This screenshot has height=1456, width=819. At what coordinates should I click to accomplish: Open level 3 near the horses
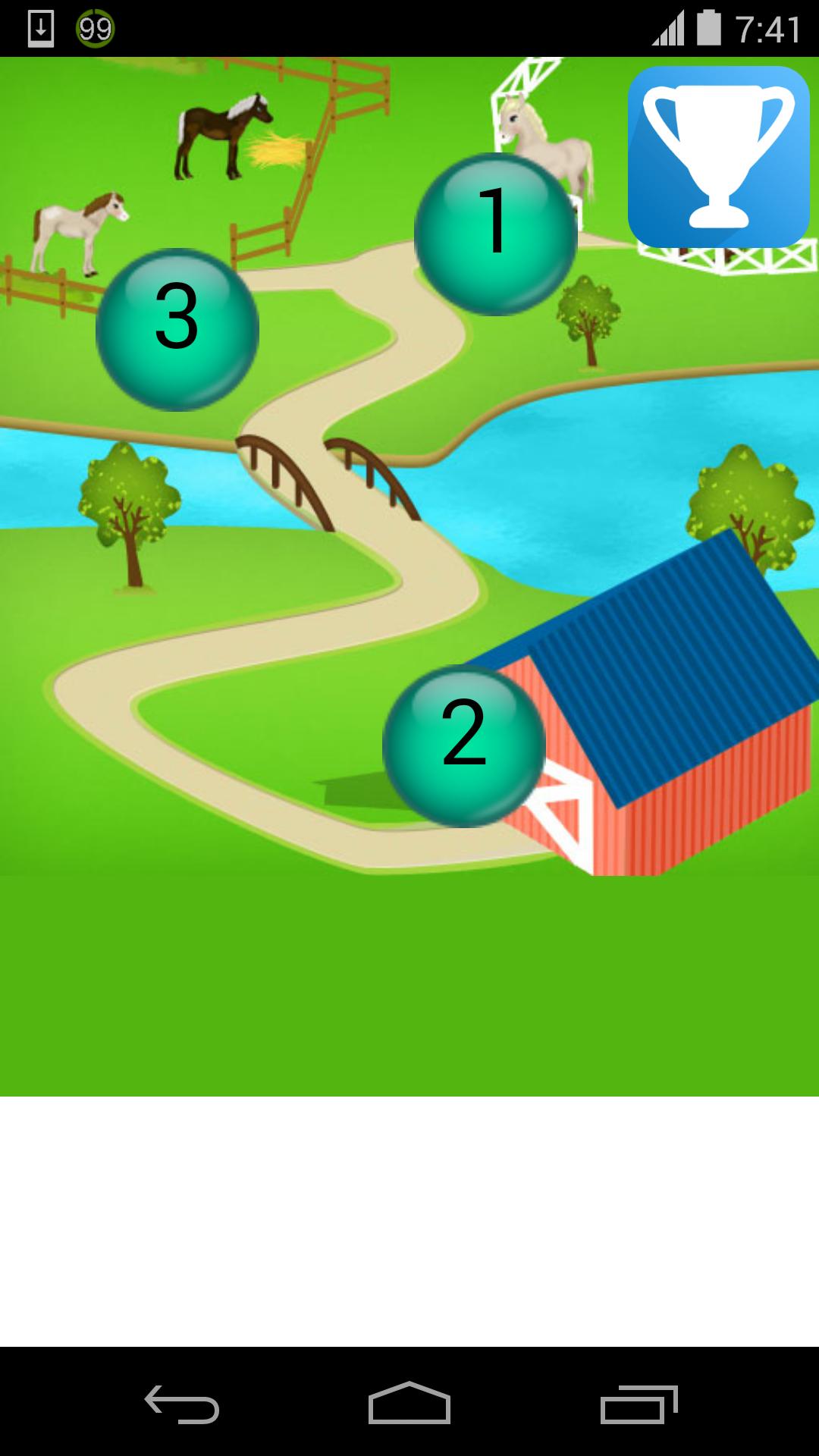click(177, 329)
